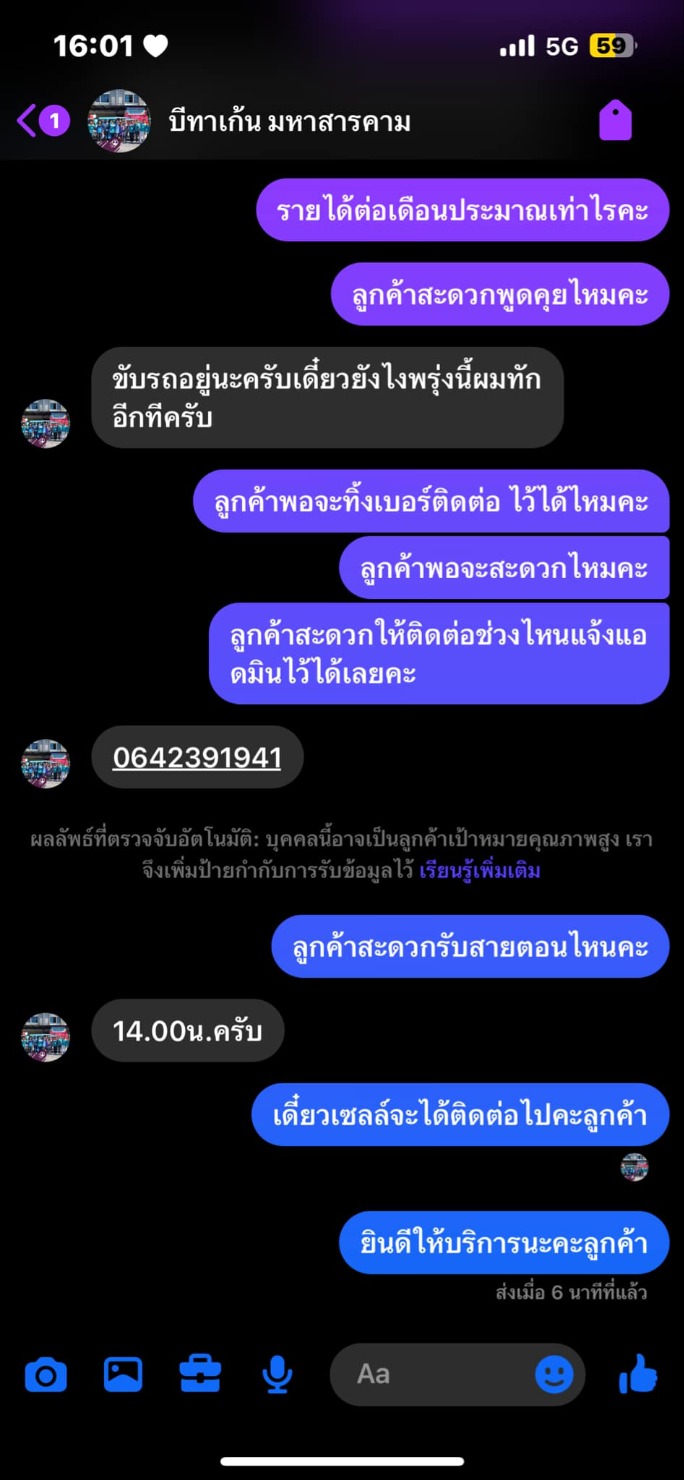Viewport: 684px width, 1480px height.
Task: Open บีทาเก้น มหาสารคาม profile header
Action: (250, 122)
